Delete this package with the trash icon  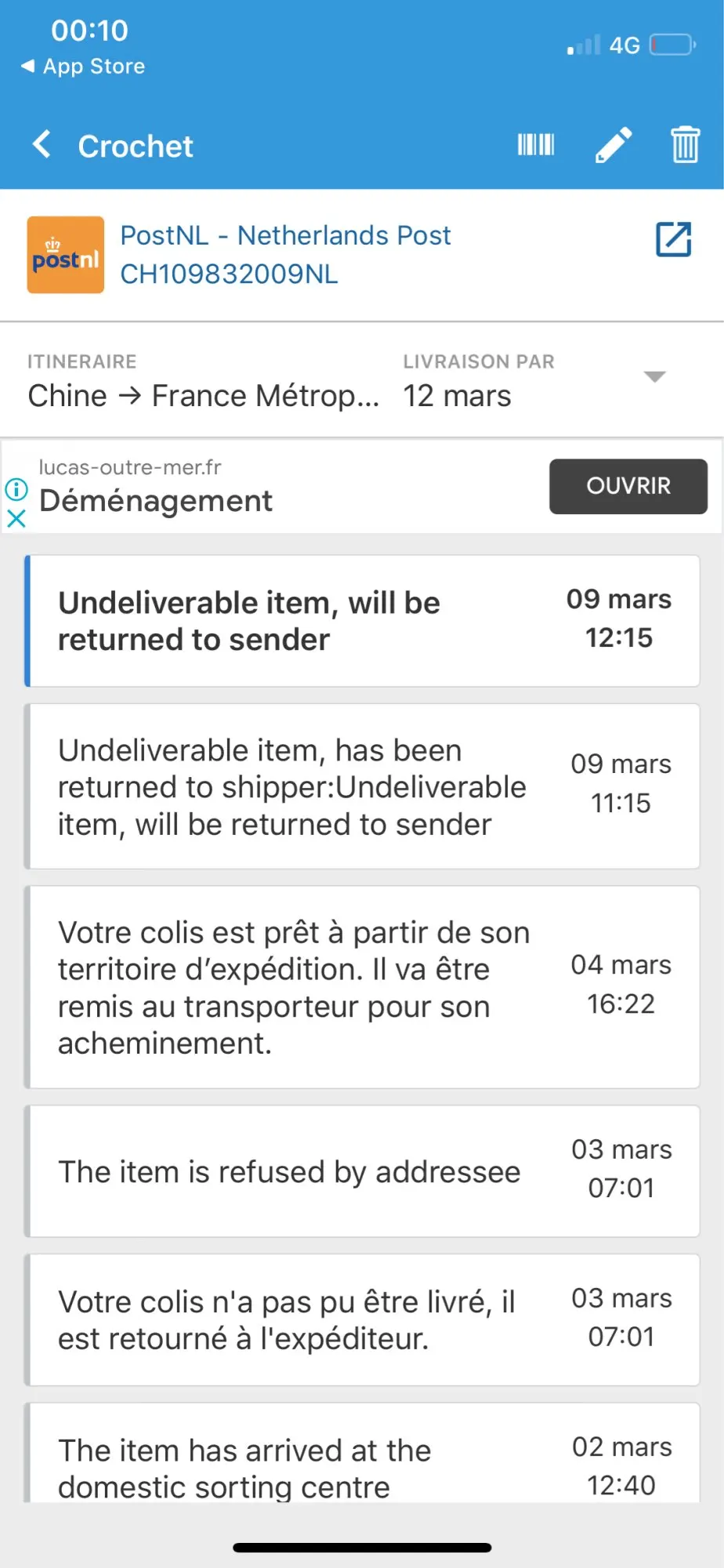tap(685, 144)
